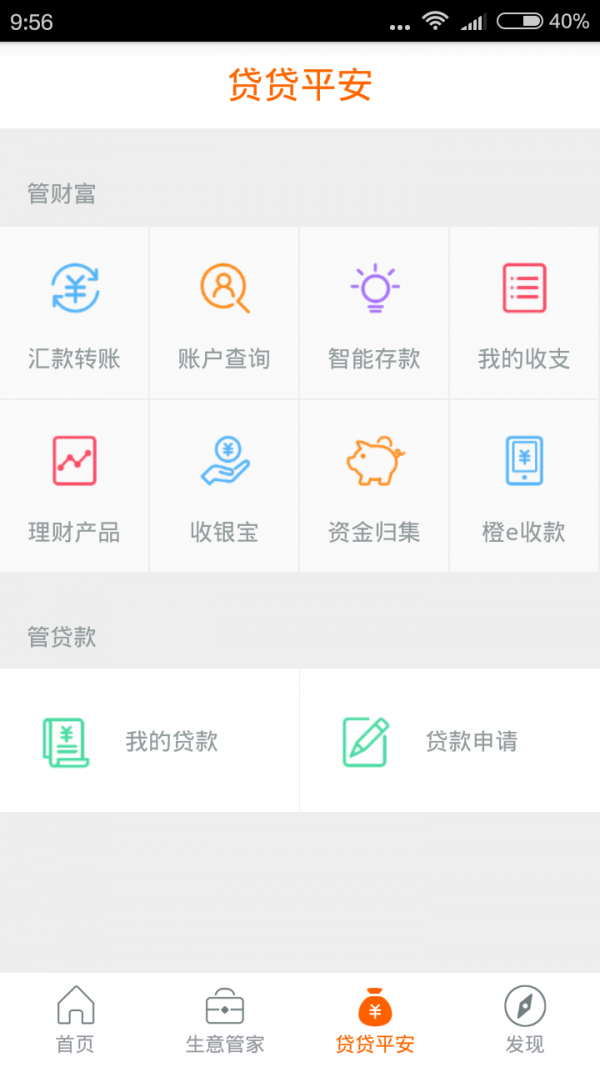Open 智能存款 smart deposit

pos(374,313)
